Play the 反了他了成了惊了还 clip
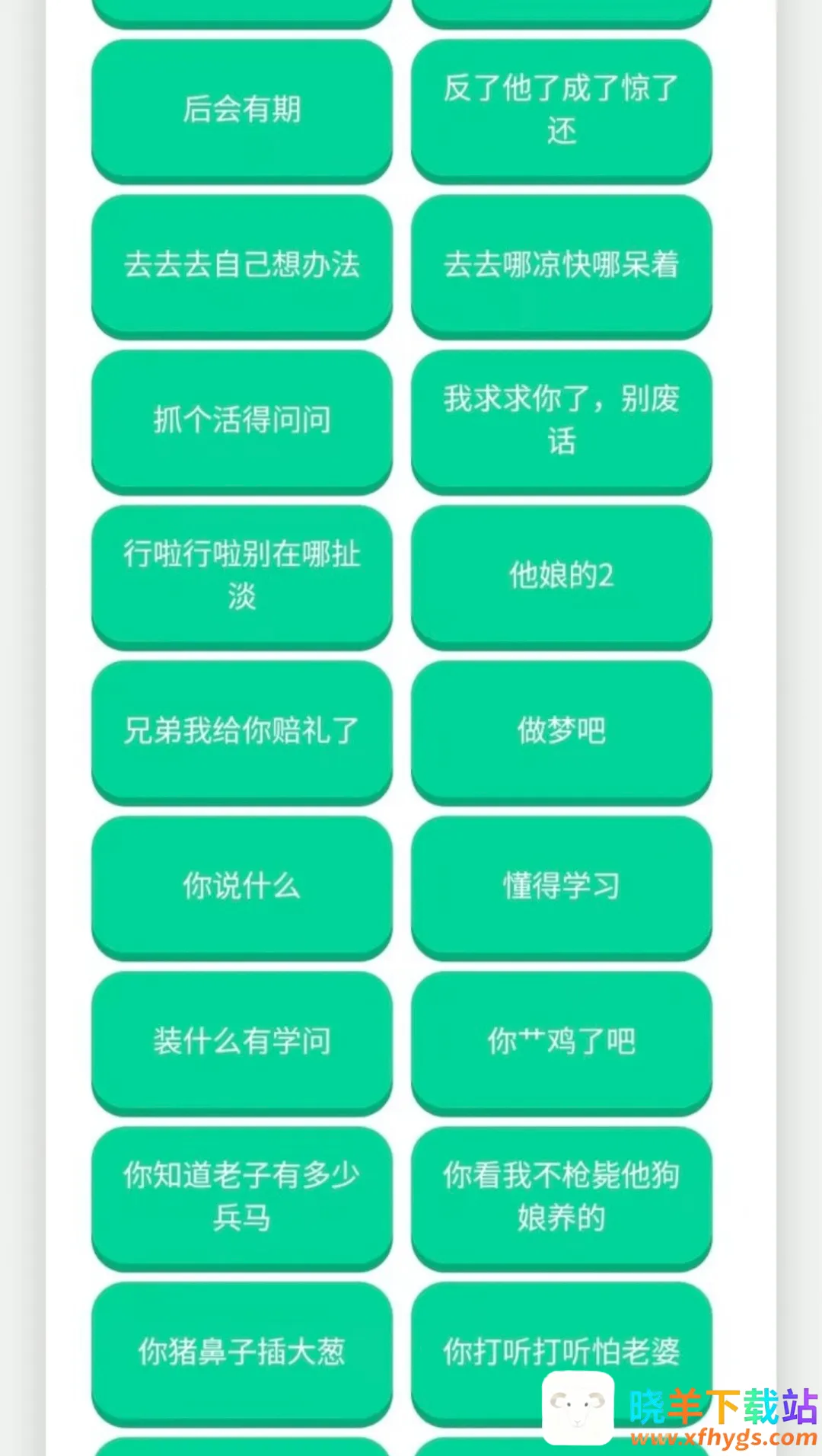The image size is (822, 1456). click(561, 109)
